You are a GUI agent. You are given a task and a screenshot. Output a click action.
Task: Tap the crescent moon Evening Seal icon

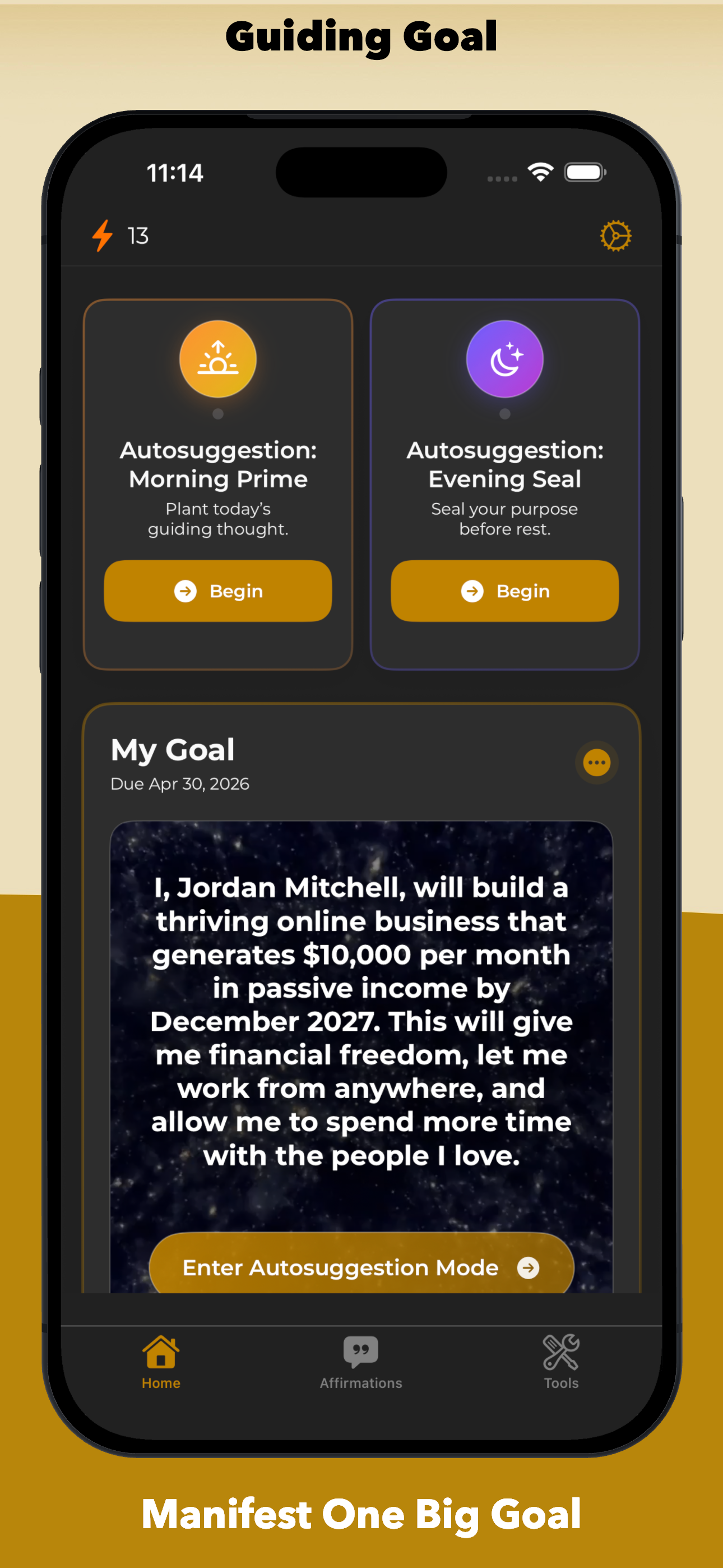(x=504, y=358)
